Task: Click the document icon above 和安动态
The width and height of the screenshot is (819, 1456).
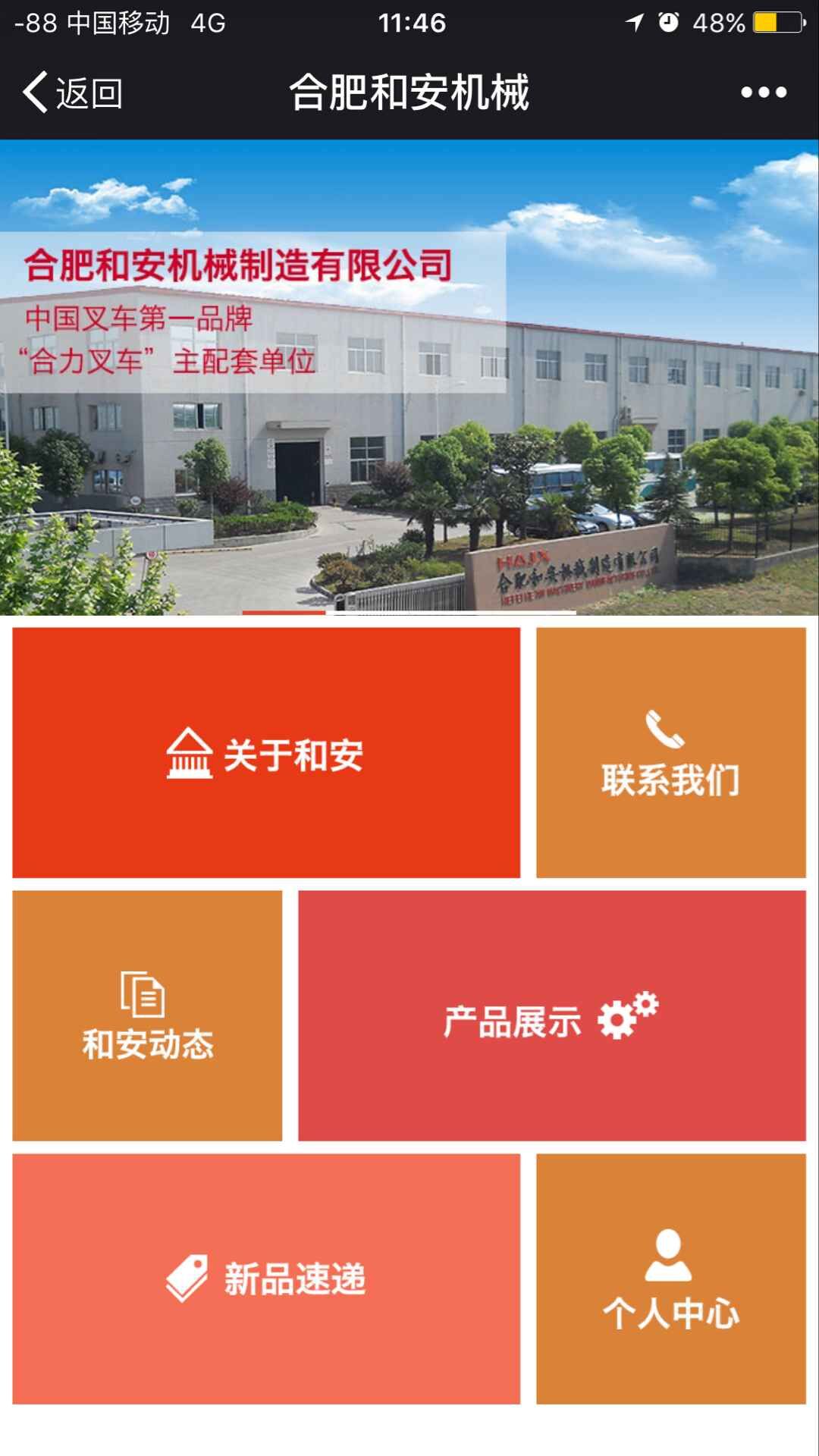Action: click(x=140, y=993)
